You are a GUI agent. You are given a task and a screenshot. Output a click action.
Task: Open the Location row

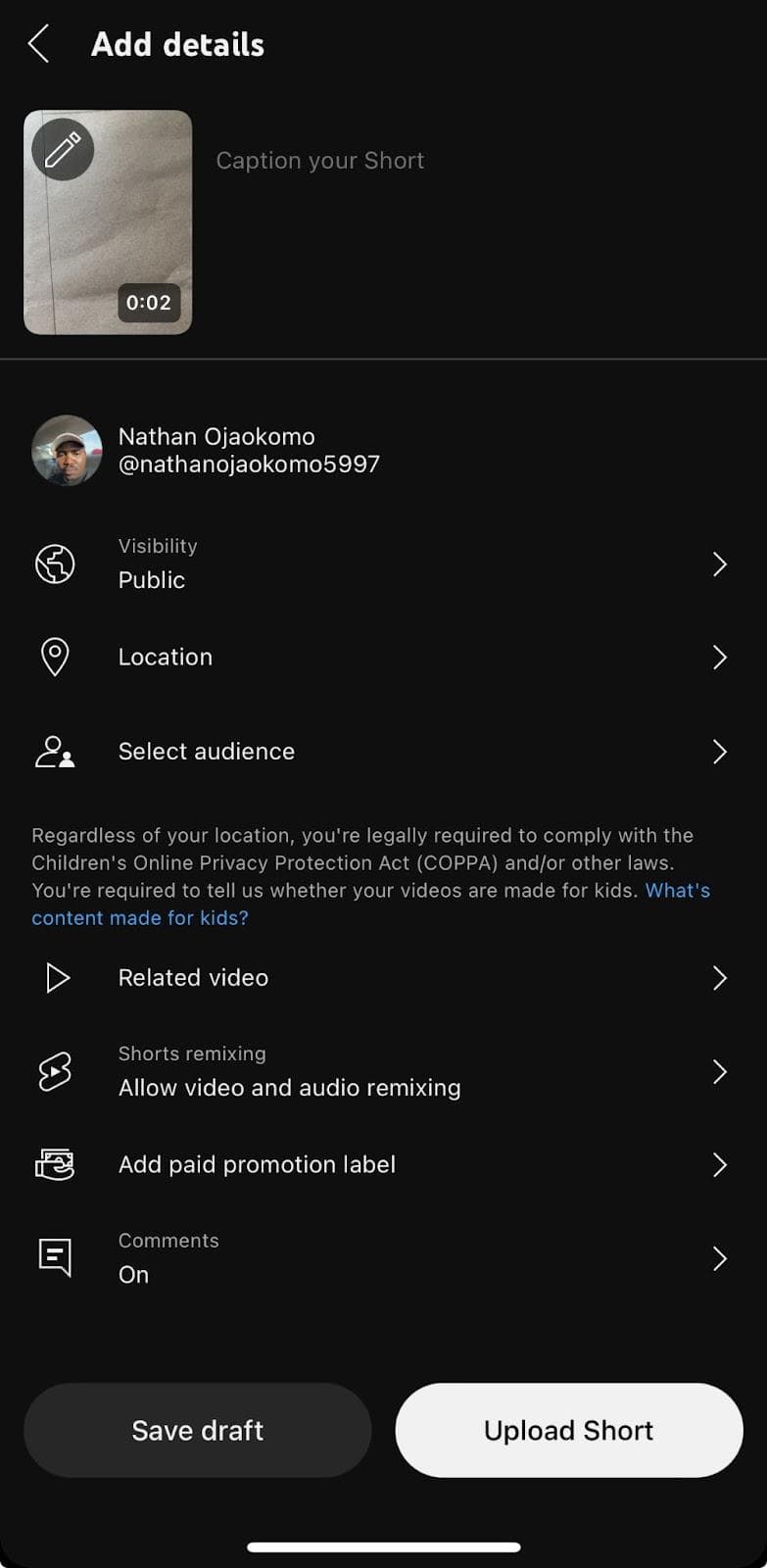point(382,657)
